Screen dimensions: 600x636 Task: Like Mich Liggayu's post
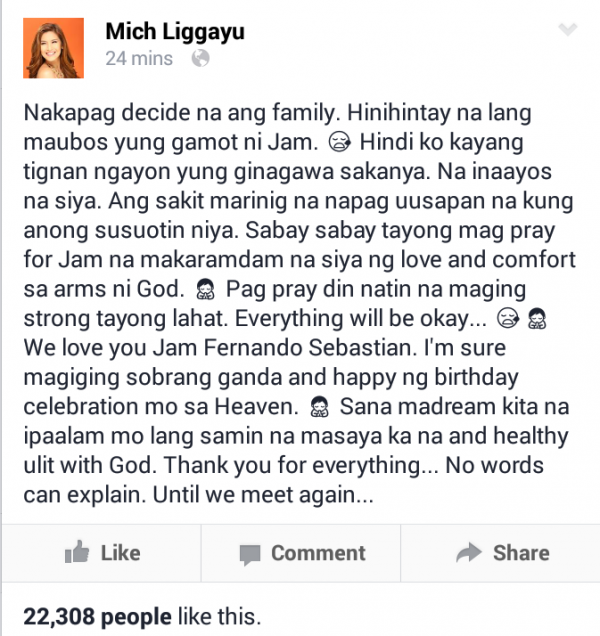pos(102,553)
